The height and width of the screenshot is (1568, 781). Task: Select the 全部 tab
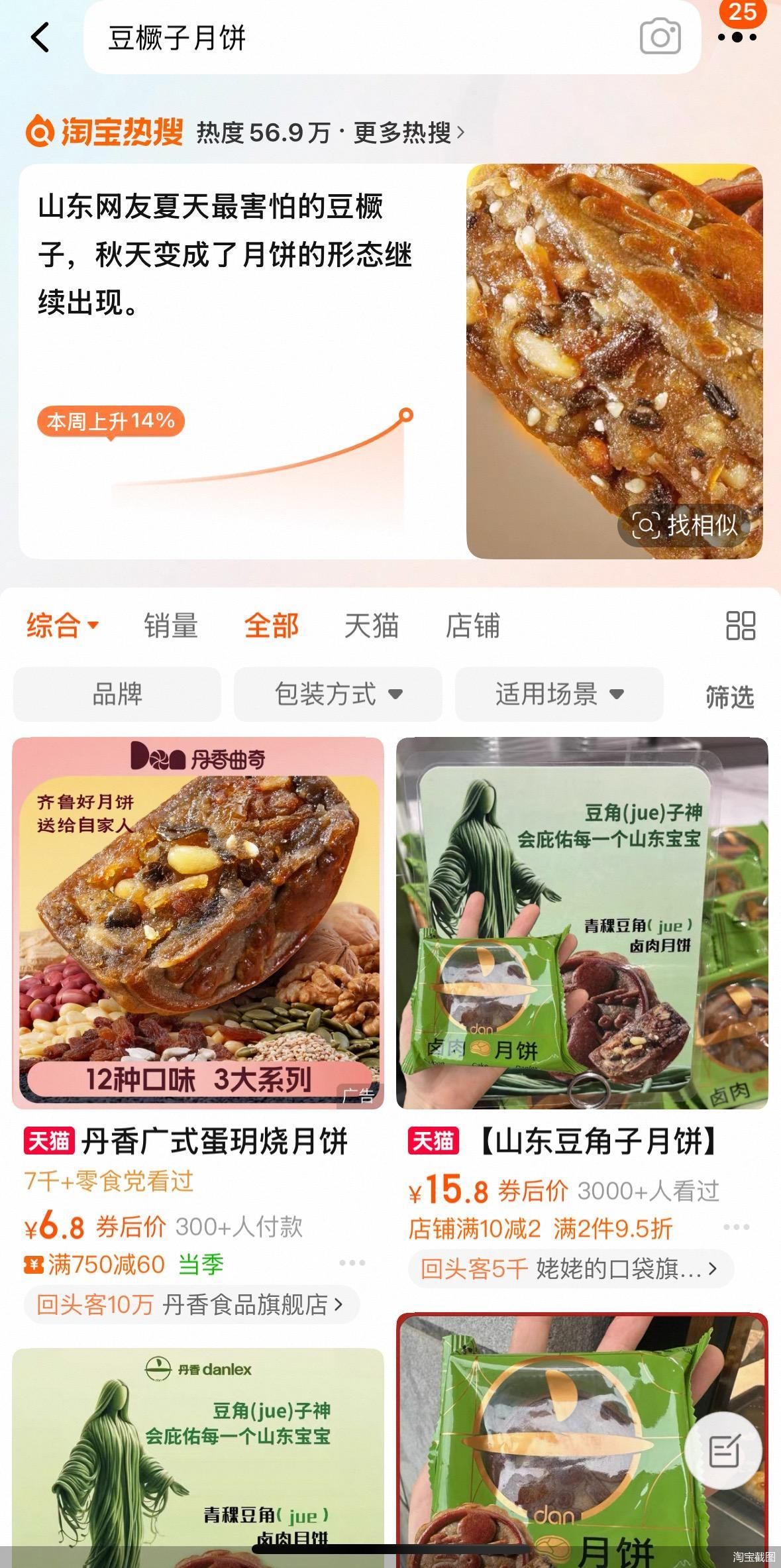(272, 625)
